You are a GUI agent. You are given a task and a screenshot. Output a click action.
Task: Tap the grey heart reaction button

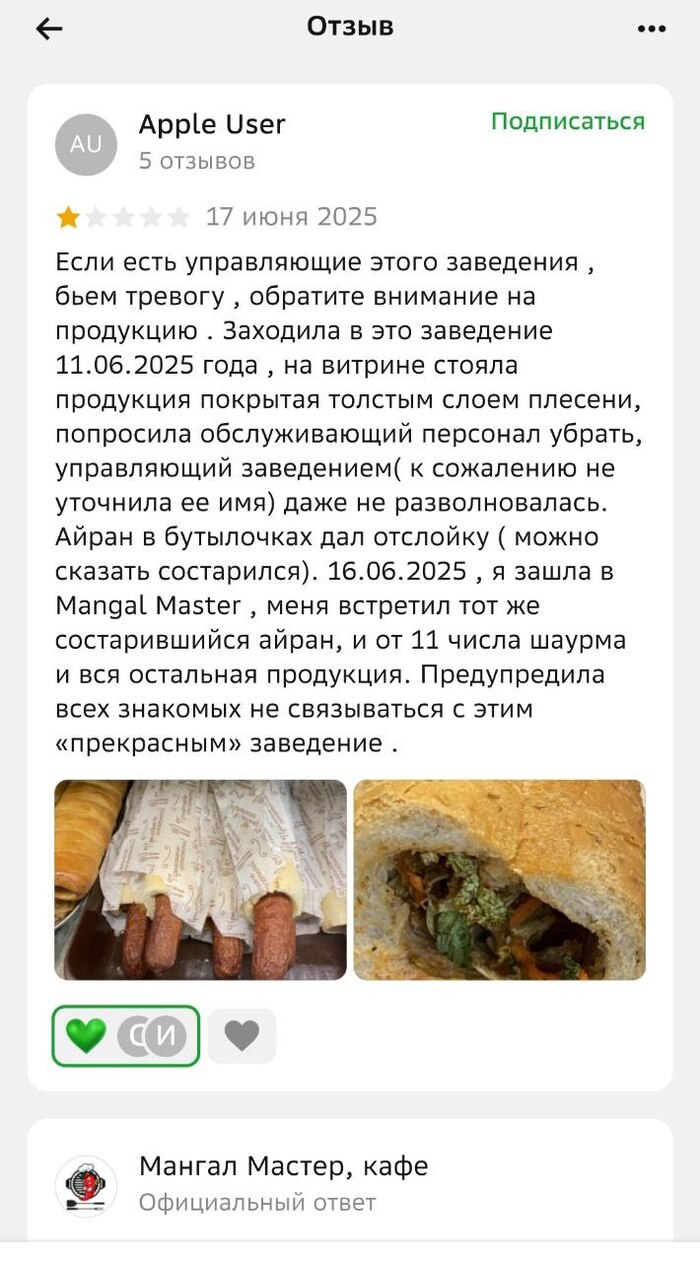(242, 1036)
